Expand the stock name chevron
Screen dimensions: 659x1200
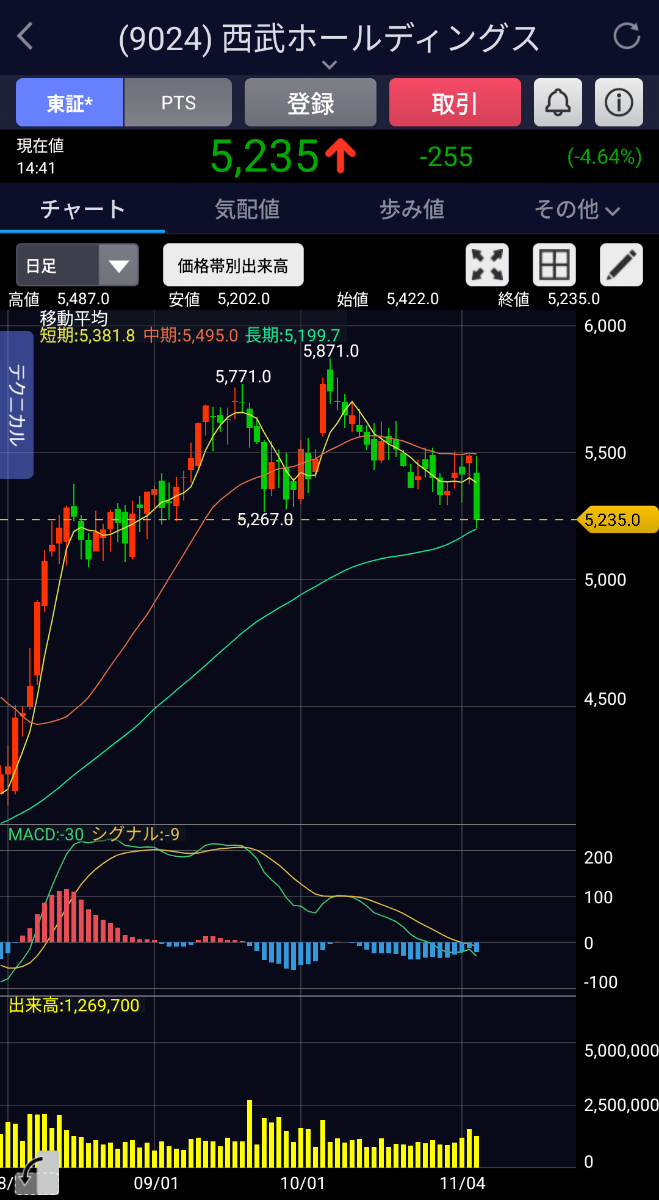click(x=329, y=64)
